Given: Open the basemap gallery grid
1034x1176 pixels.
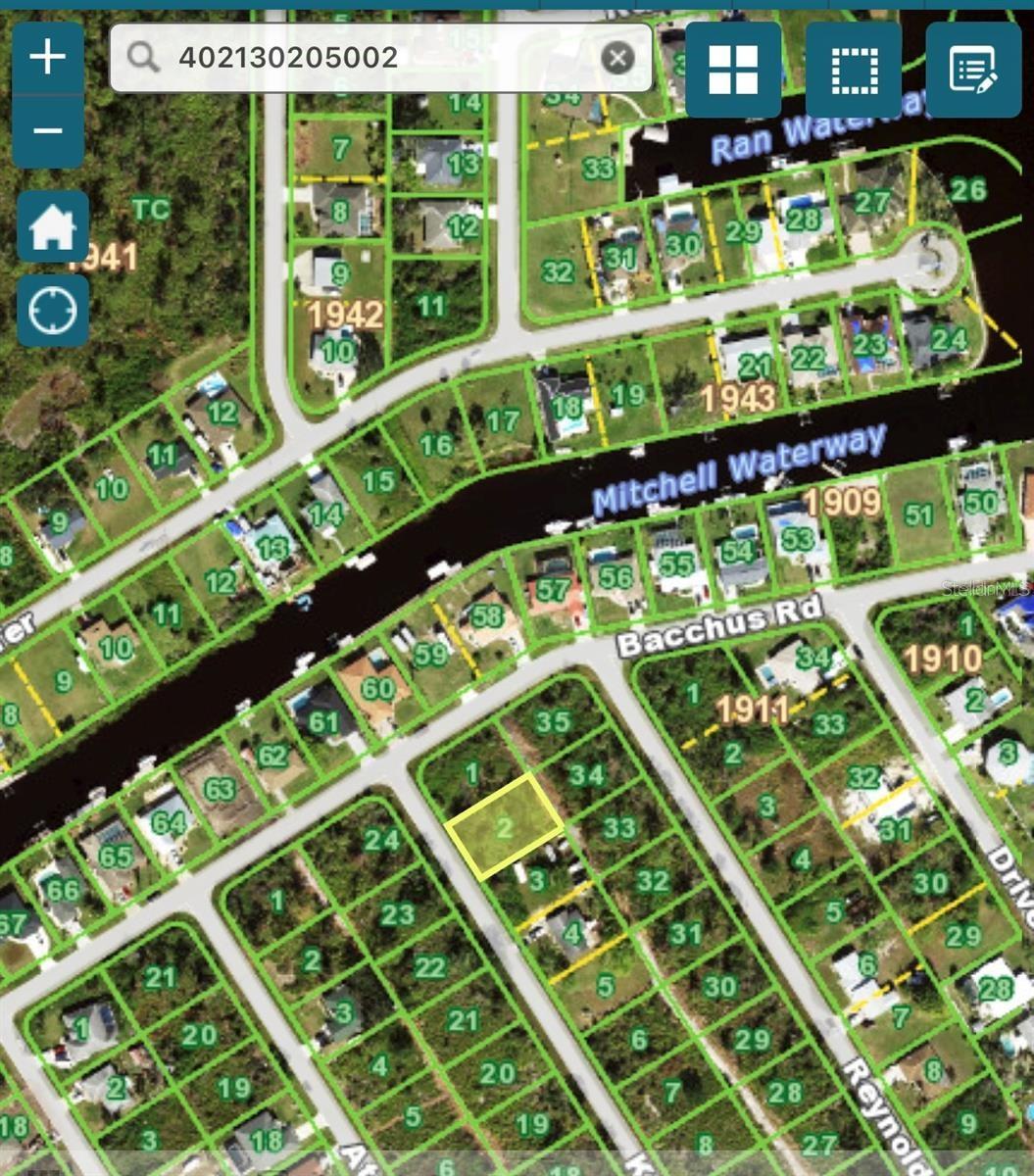Looking at the screenshot, I should click(x=733, y=70).
